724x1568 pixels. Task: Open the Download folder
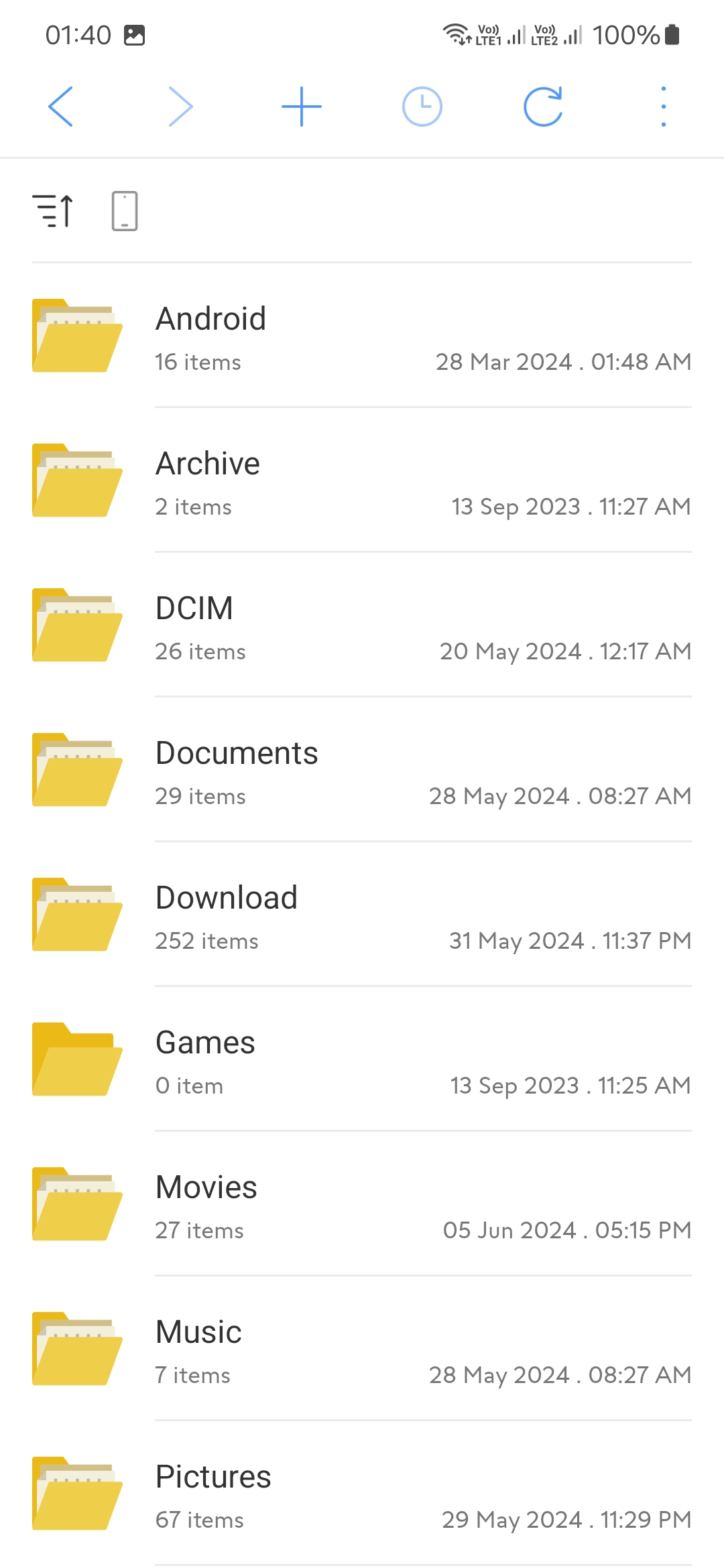pyautogui.click(x=362, y=914)
